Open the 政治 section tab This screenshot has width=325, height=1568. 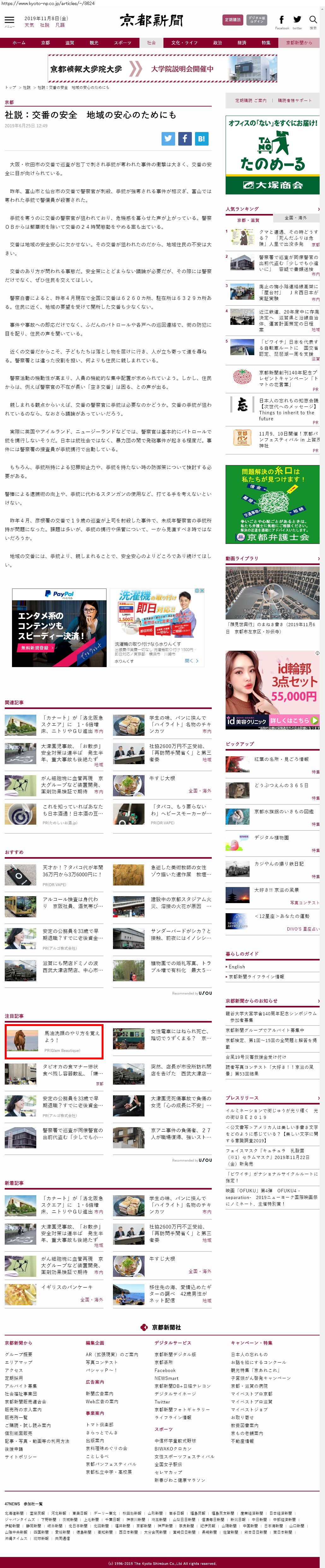(x=218, y=43)
